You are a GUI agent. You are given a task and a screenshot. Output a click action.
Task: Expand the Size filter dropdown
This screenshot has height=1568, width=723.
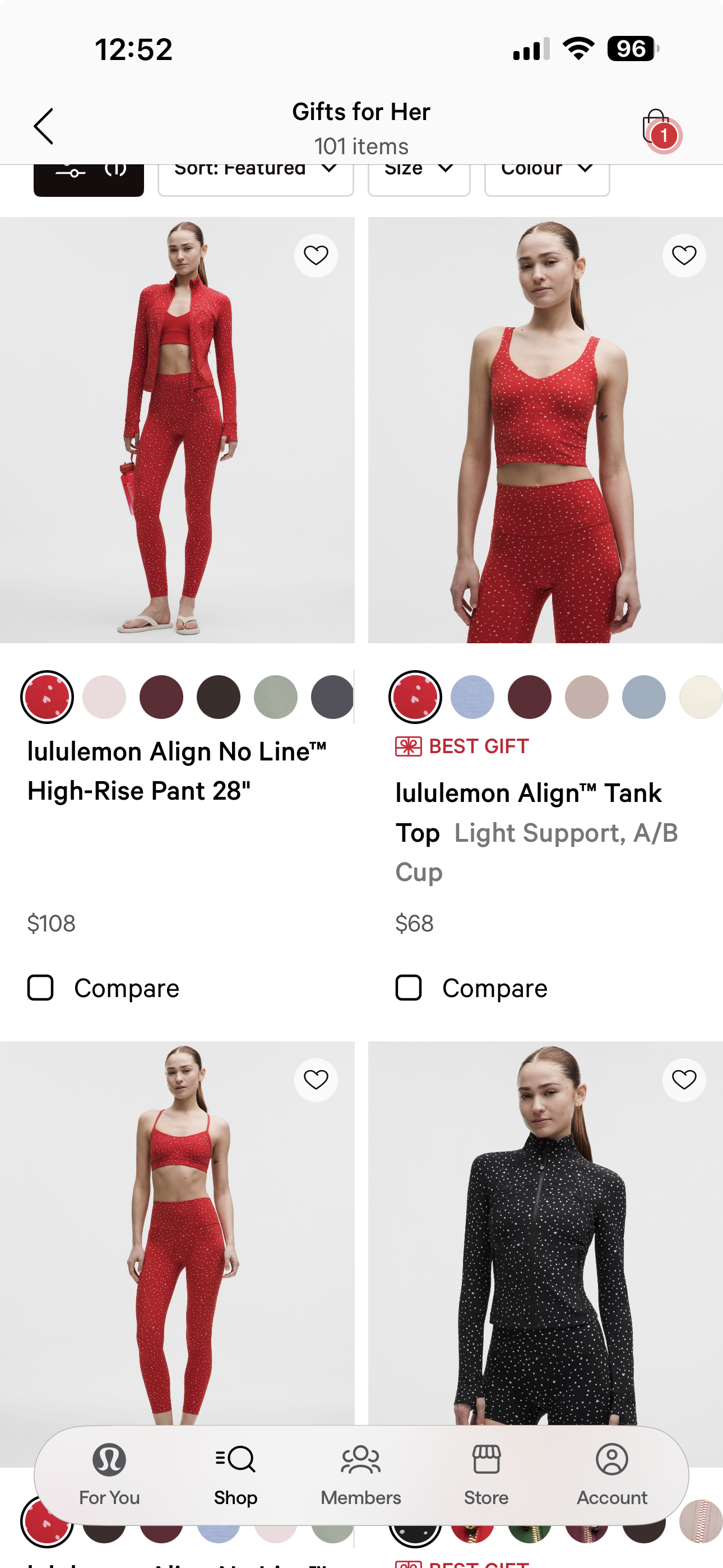(x=419, y=177)
